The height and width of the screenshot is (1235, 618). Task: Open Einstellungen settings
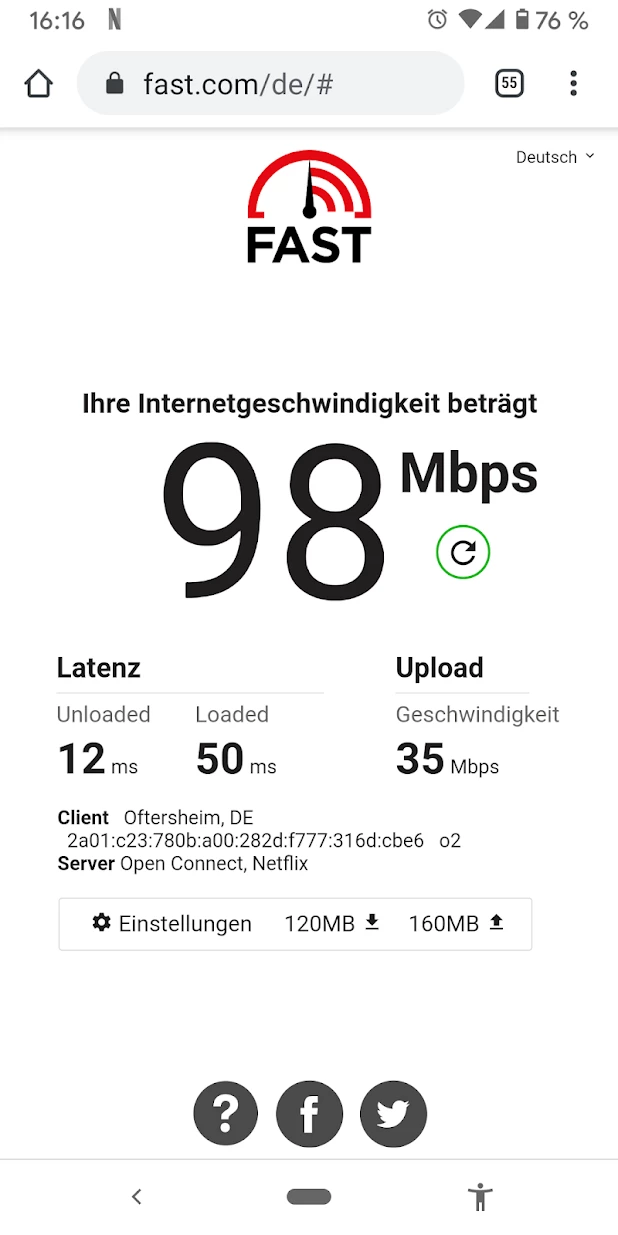click(x=172, y=924)
